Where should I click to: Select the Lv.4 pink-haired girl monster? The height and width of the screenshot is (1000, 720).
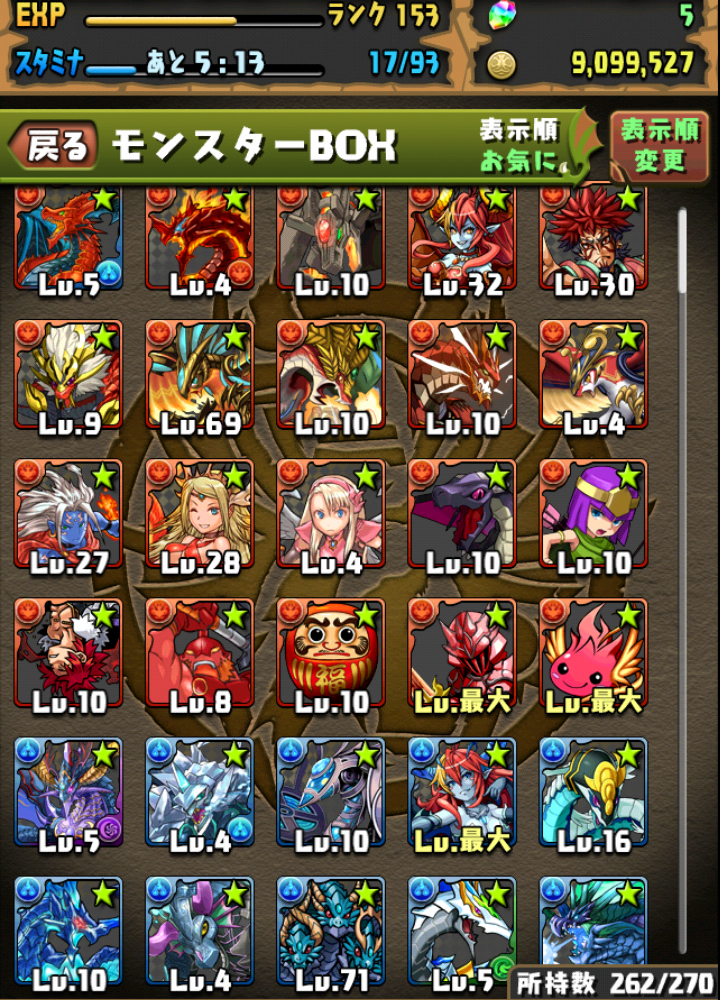(x=331, y=513)
